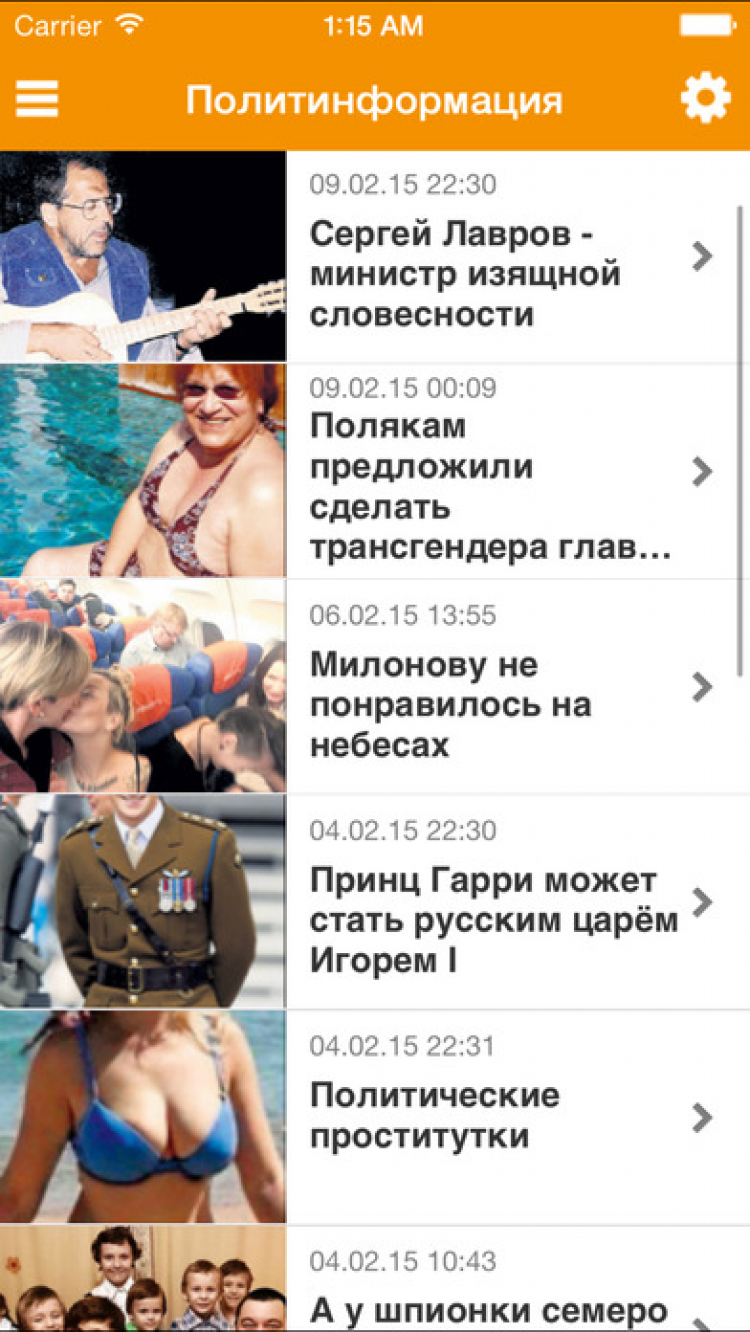Open article 'Сергей Лавров - министр изящной словесности'
This screenshot has height=1332, width=750.
pos(465,274)
